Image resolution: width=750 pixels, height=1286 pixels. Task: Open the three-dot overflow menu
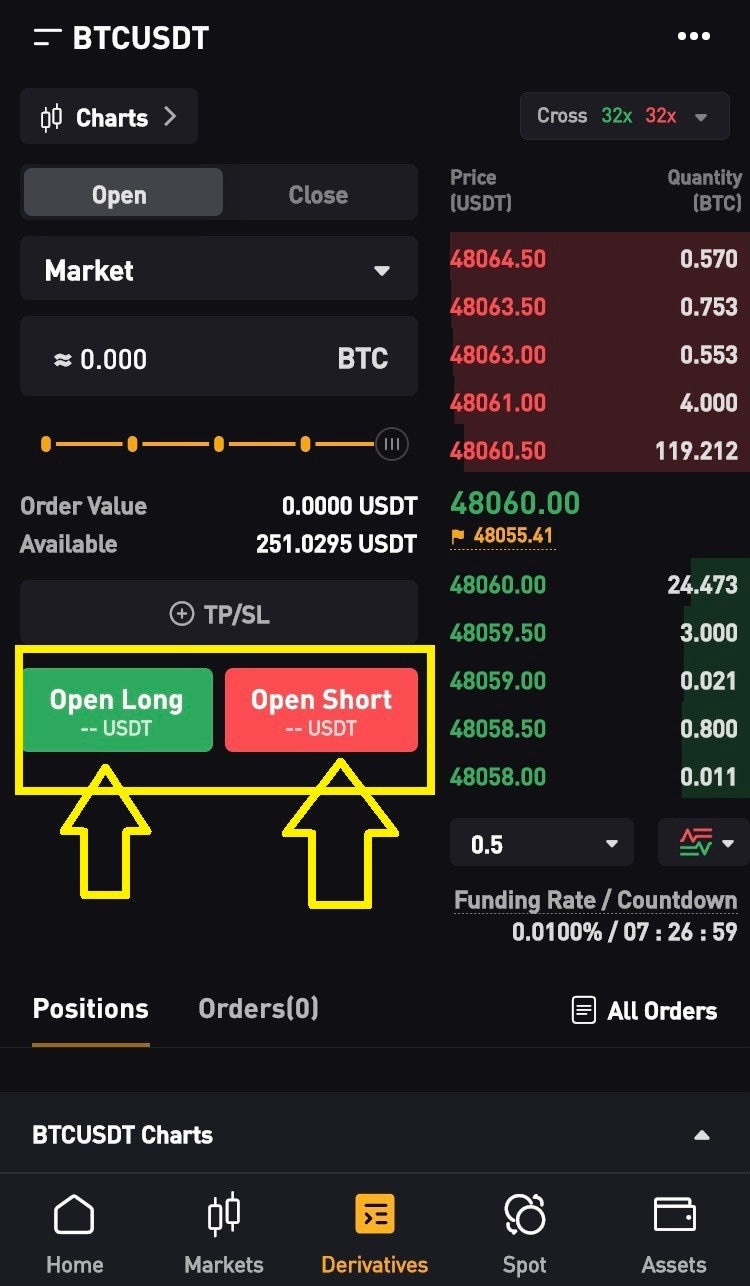click(693, 37)
